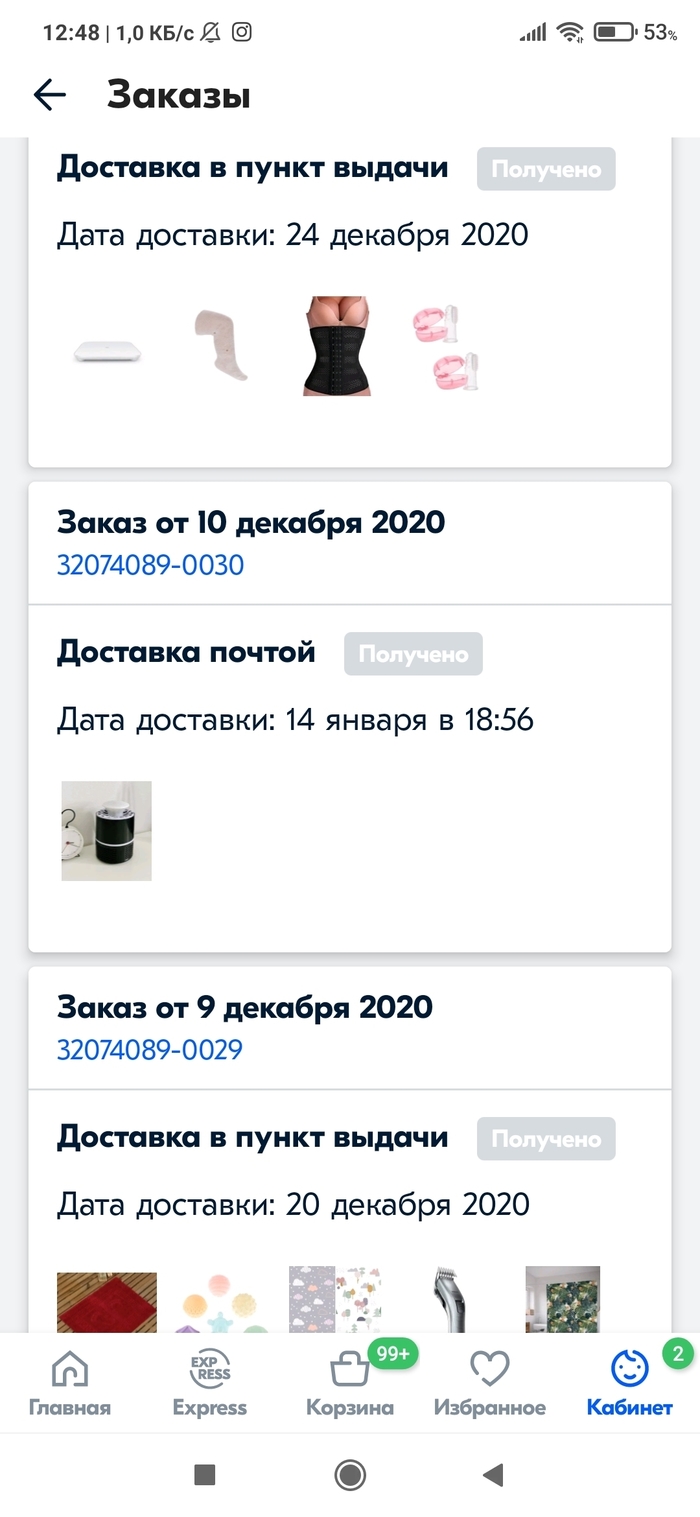Open recent apps with the square button
Viewport: 700px width, 1517px height.
205,1474
